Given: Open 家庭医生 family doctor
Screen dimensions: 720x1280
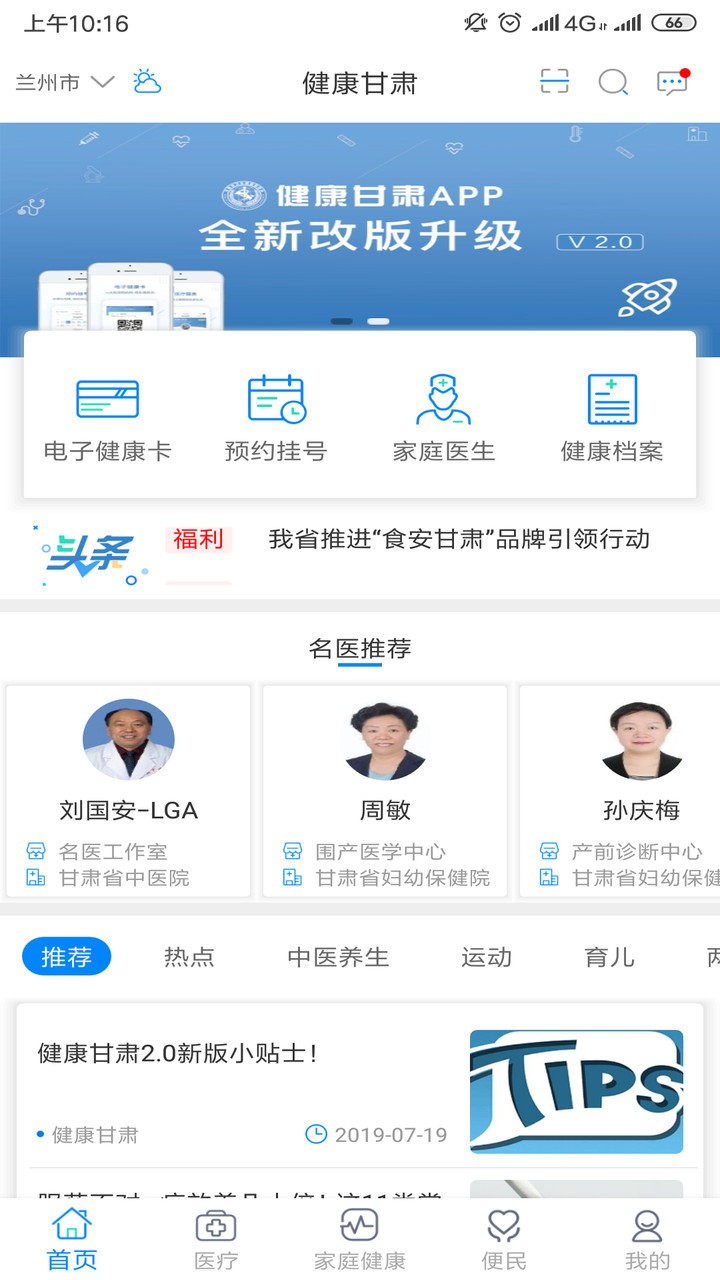Looking at the screenshot, I should pyautogui.click(x=444, y=420).
